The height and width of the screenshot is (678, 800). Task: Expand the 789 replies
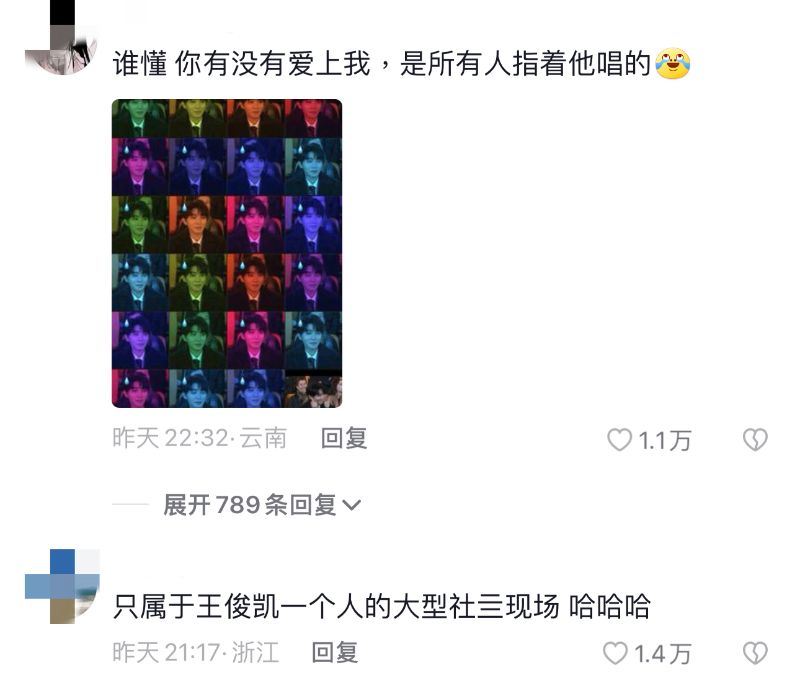pos(261,505)
